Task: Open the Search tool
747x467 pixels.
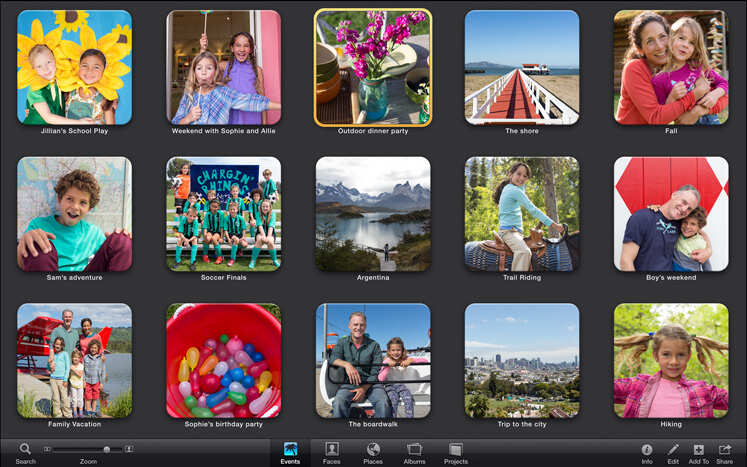Action: pyautogui.click(x=25, y=452)
